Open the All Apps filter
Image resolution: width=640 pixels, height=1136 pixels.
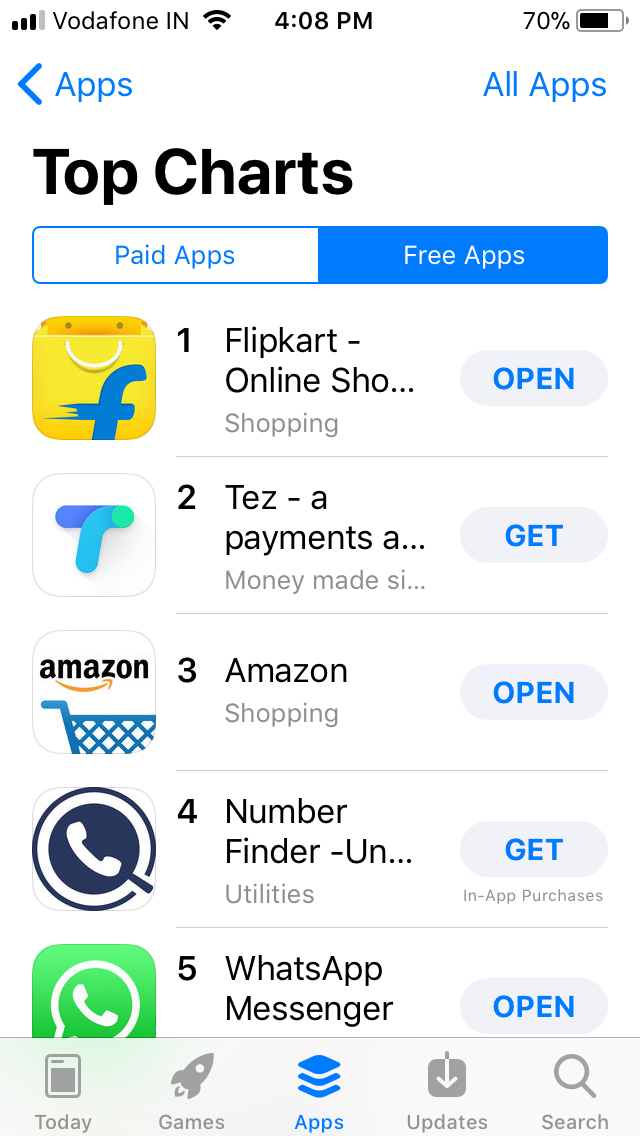tap(544, 86)
